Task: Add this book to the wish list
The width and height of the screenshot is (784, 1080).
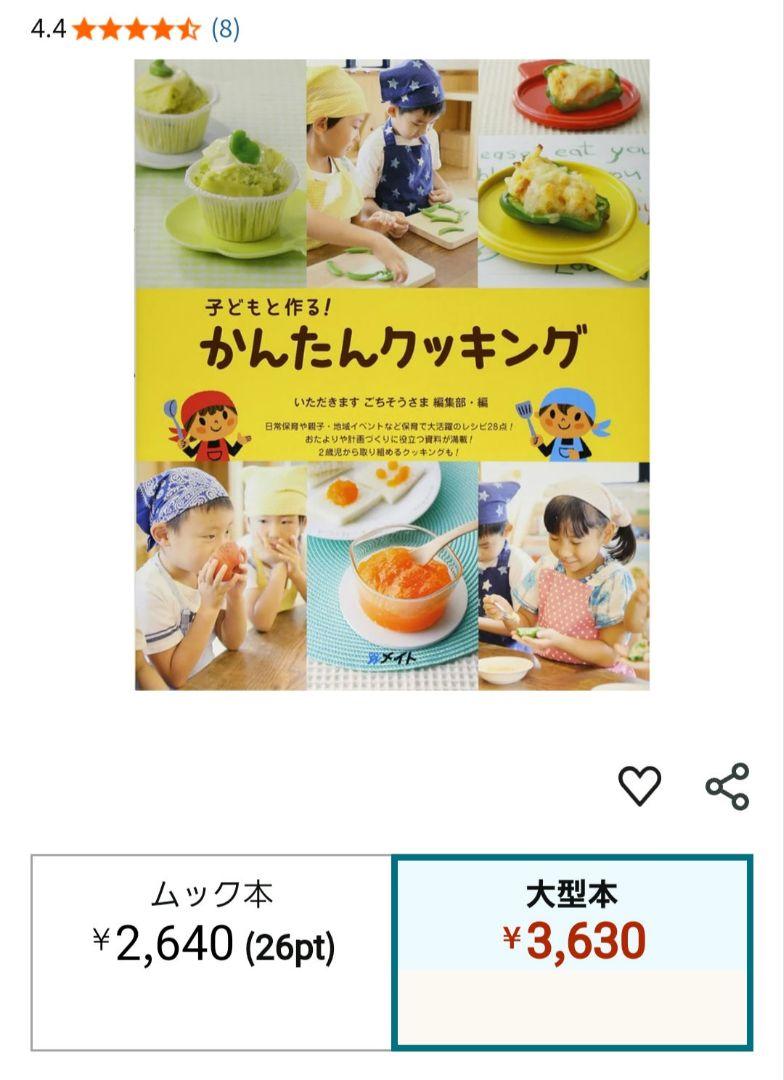Action: tap(640, 785)
